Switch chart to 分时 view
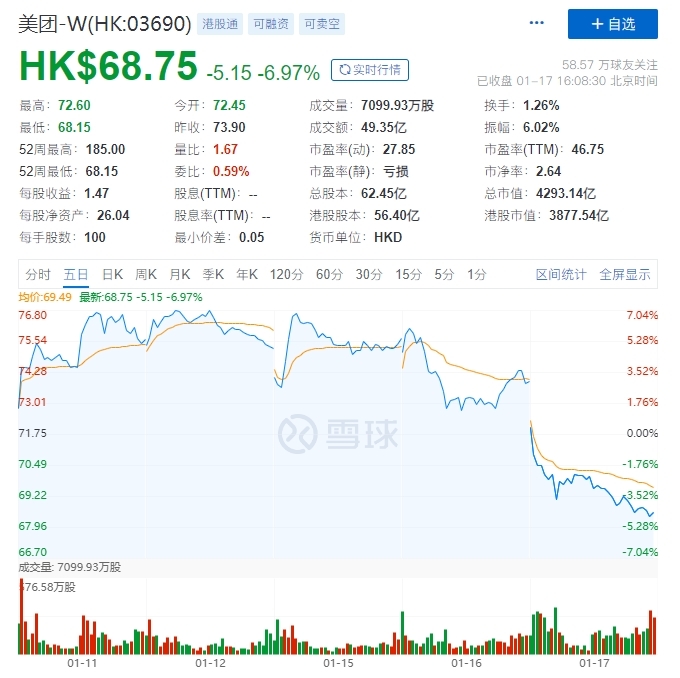The height and width of the screenshot is (678, 680). (38, 274)
